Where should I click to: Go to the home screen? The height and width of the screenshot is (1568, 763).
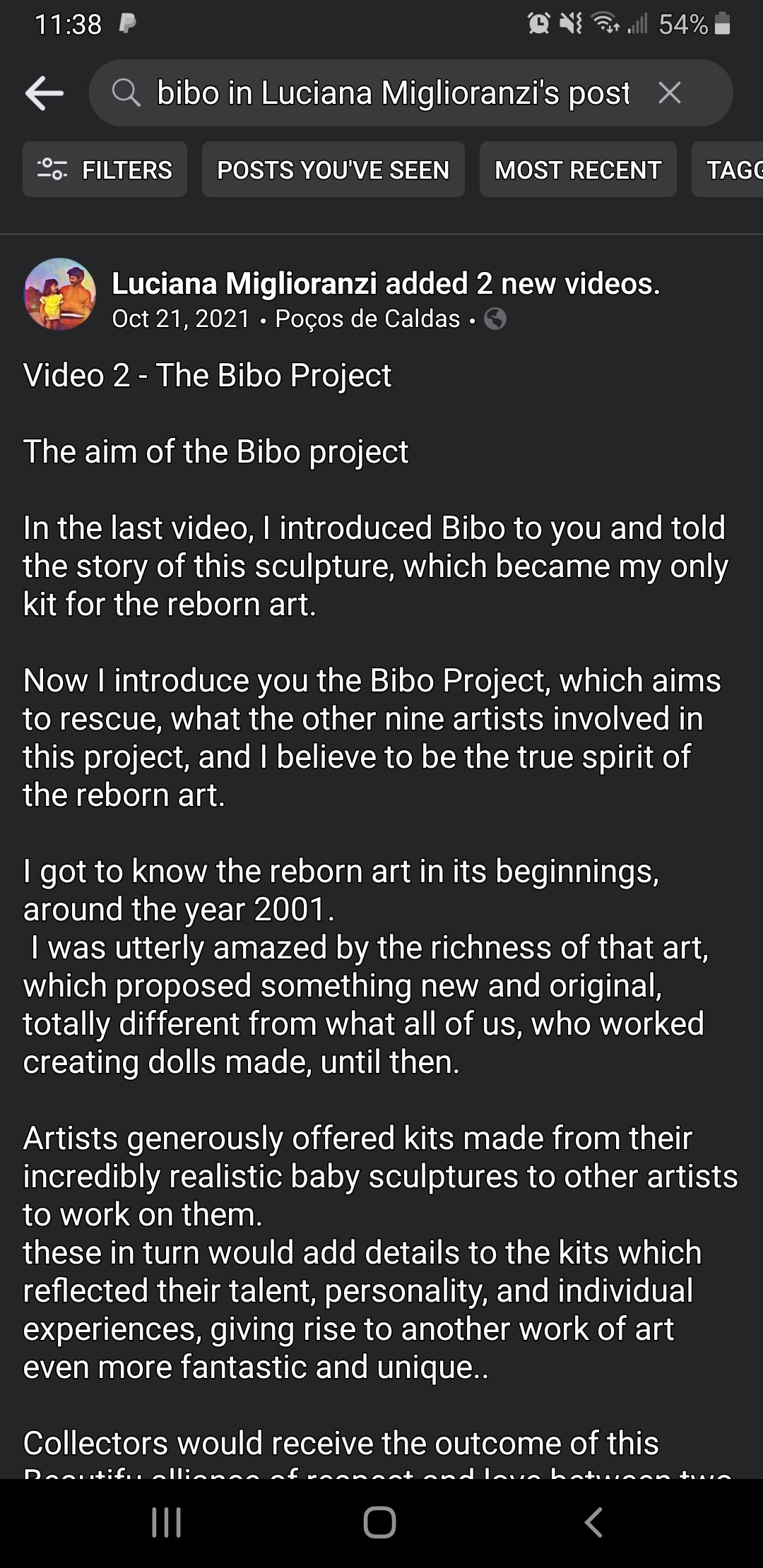click(x=380, y=1522)
